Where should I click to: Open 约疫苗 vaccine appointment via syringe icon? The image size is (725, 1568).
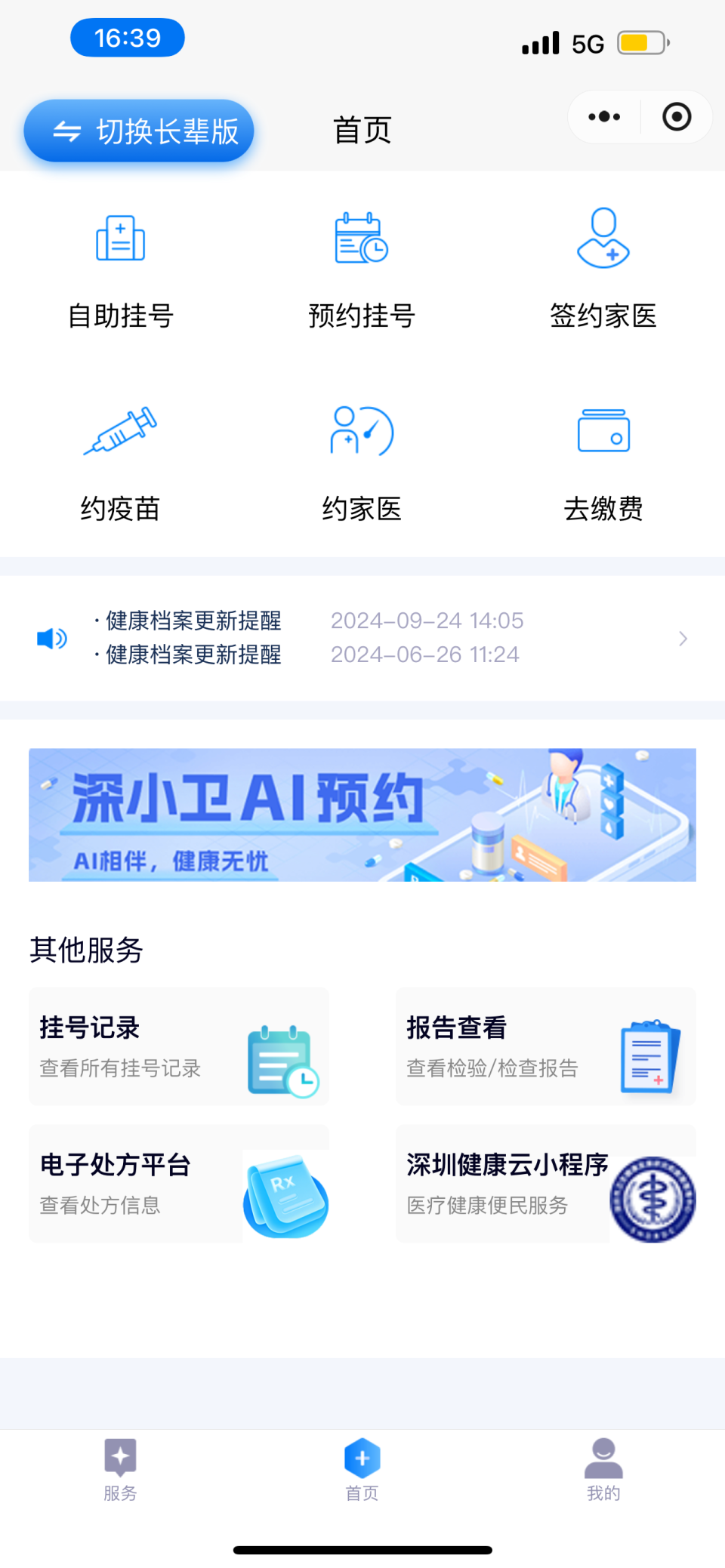point(120,432)
